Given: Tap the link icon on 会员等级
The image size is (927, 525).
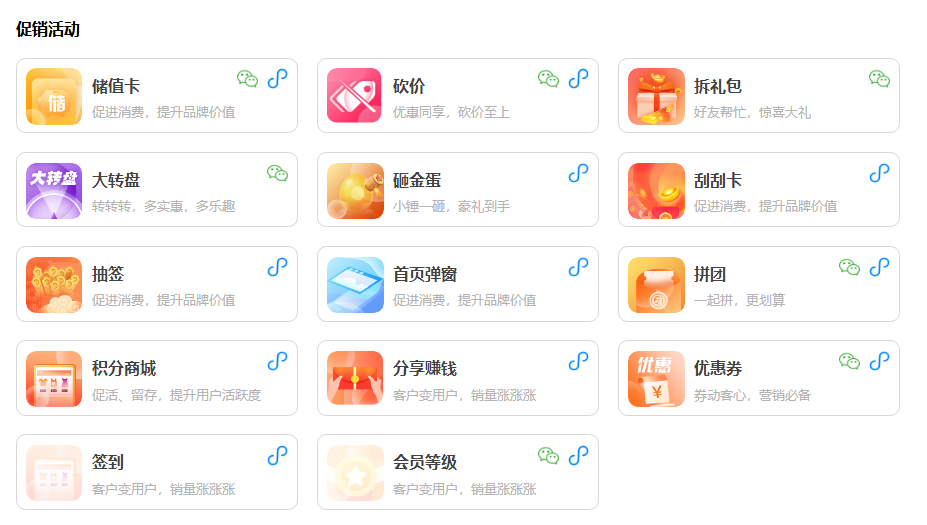Looking at the screenshot, I should click(578, 455).
